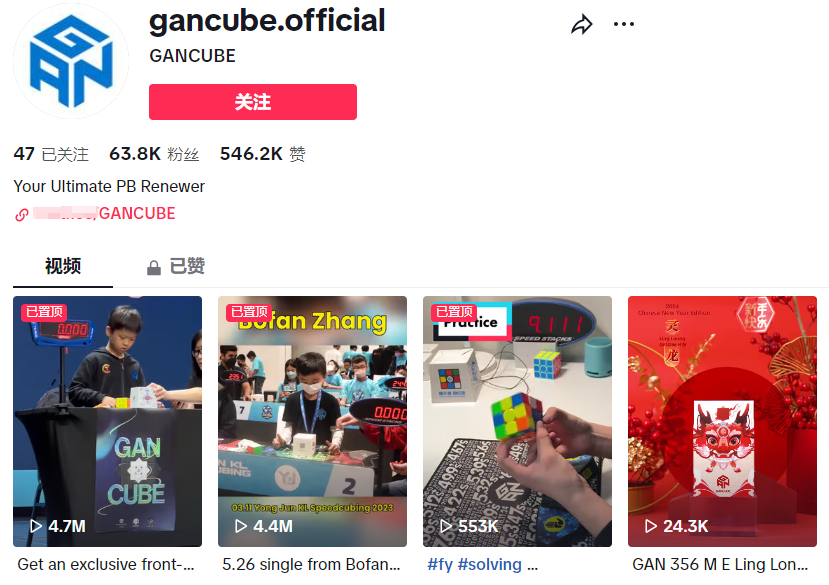Open the #solving hashtag link

click(489, 565)
